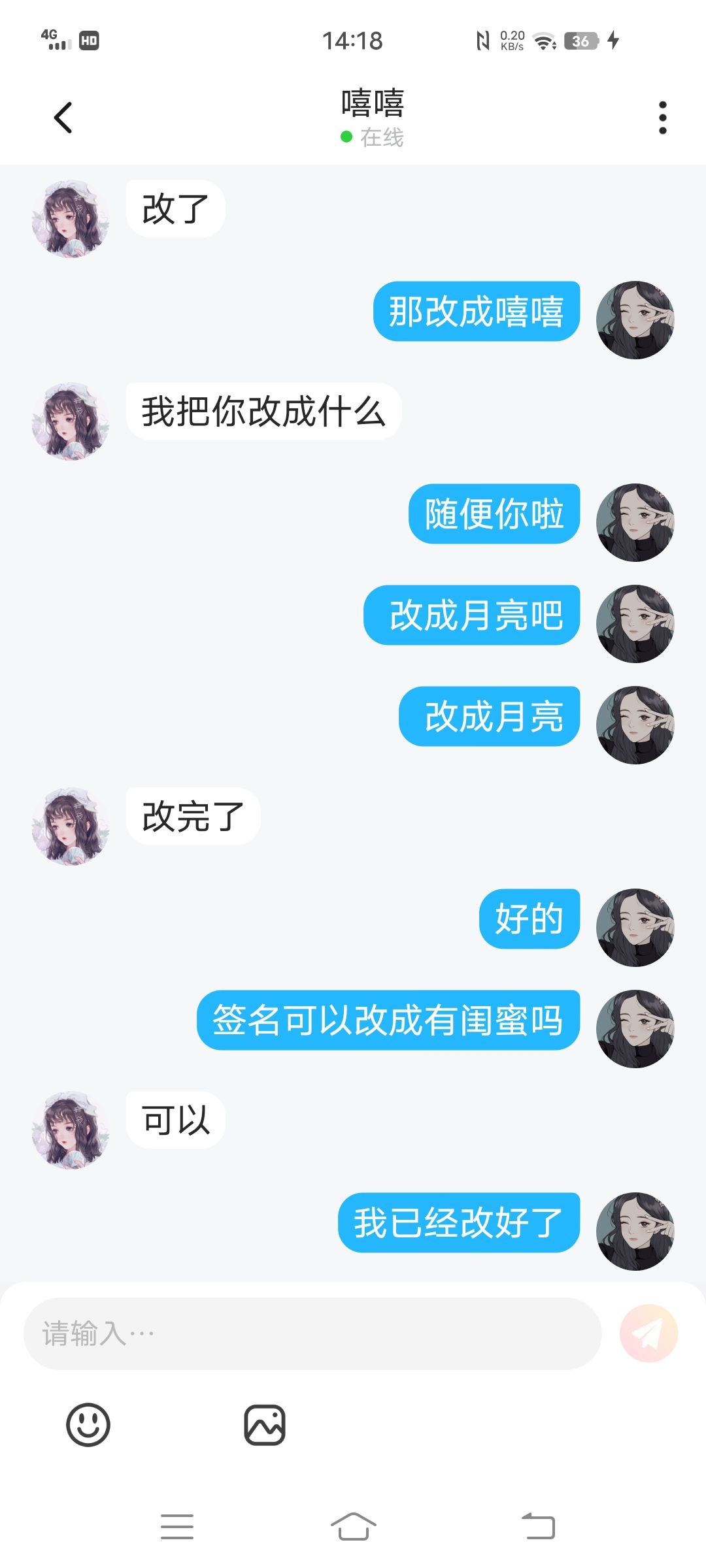Go back from the 嘻嘻 chat
706x1568 pixels.
coord(63,118)
